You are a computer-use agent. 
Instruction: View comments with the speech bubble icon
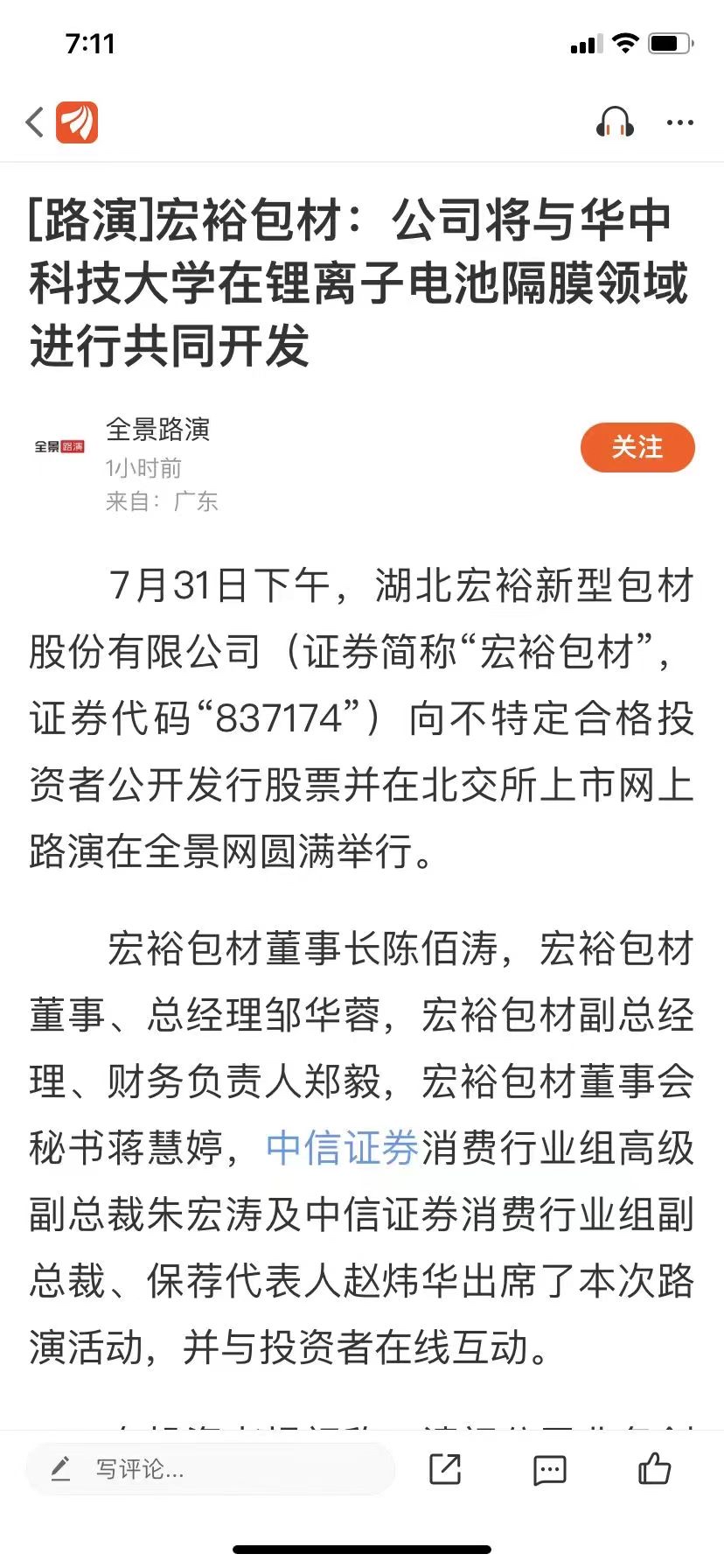550,1470
